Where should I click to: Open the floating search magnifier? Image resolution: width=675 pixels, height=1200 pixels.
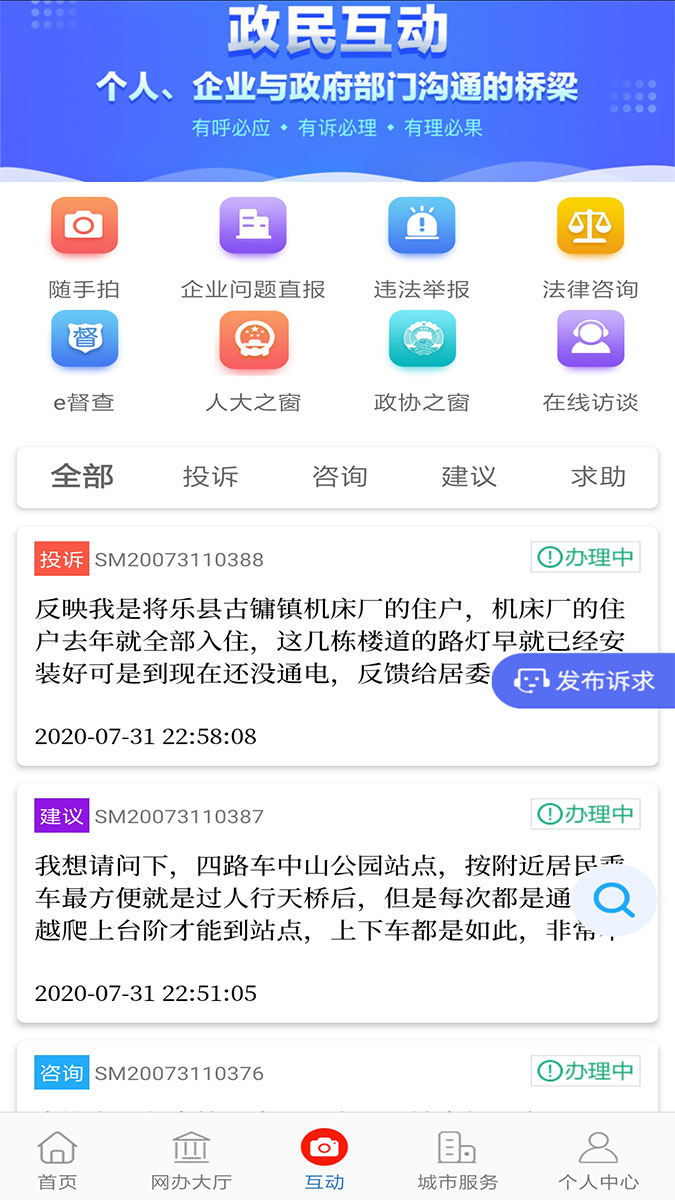click(613, 901)
